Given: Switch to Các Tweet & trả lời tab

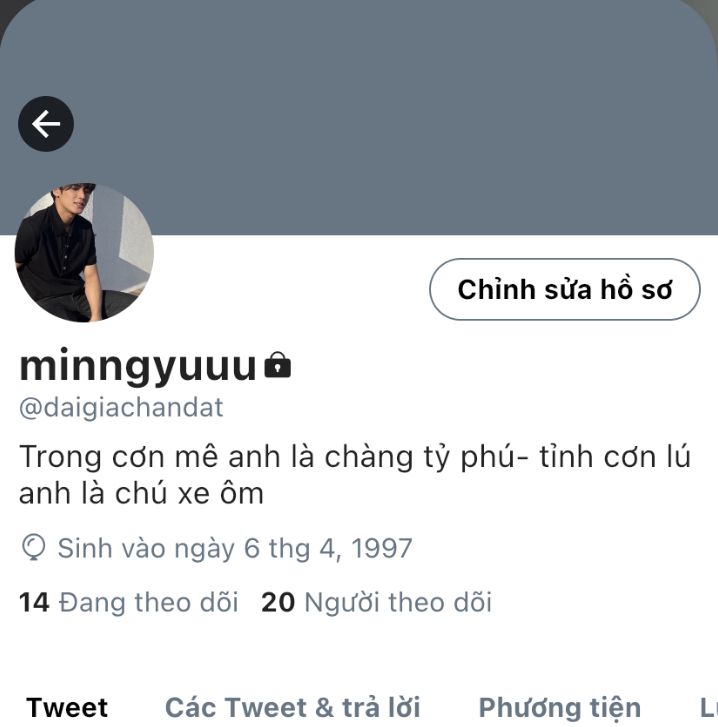Looking at the screenshot, I should (x=292, y=707).
